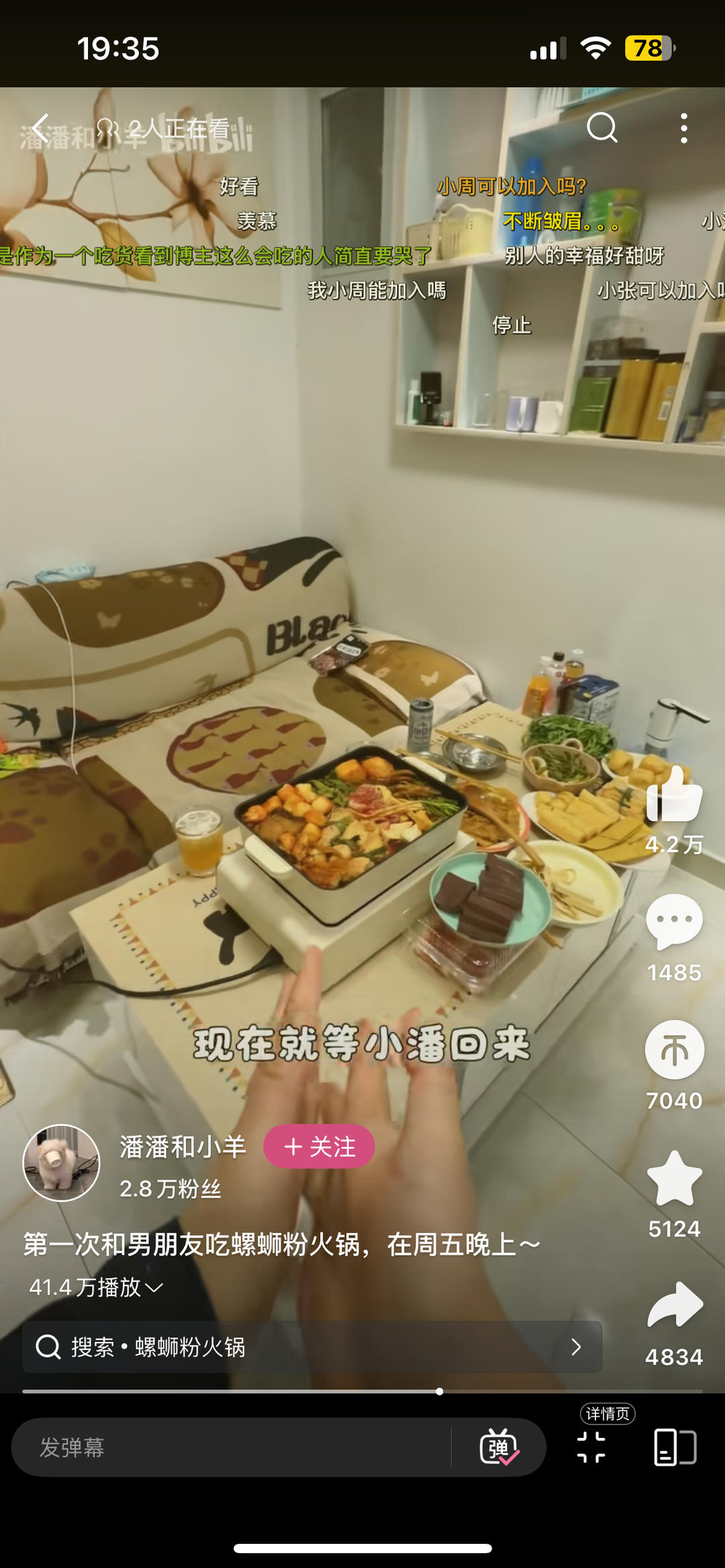Expand the 41.4万播放 play count info

[94, 1288]
